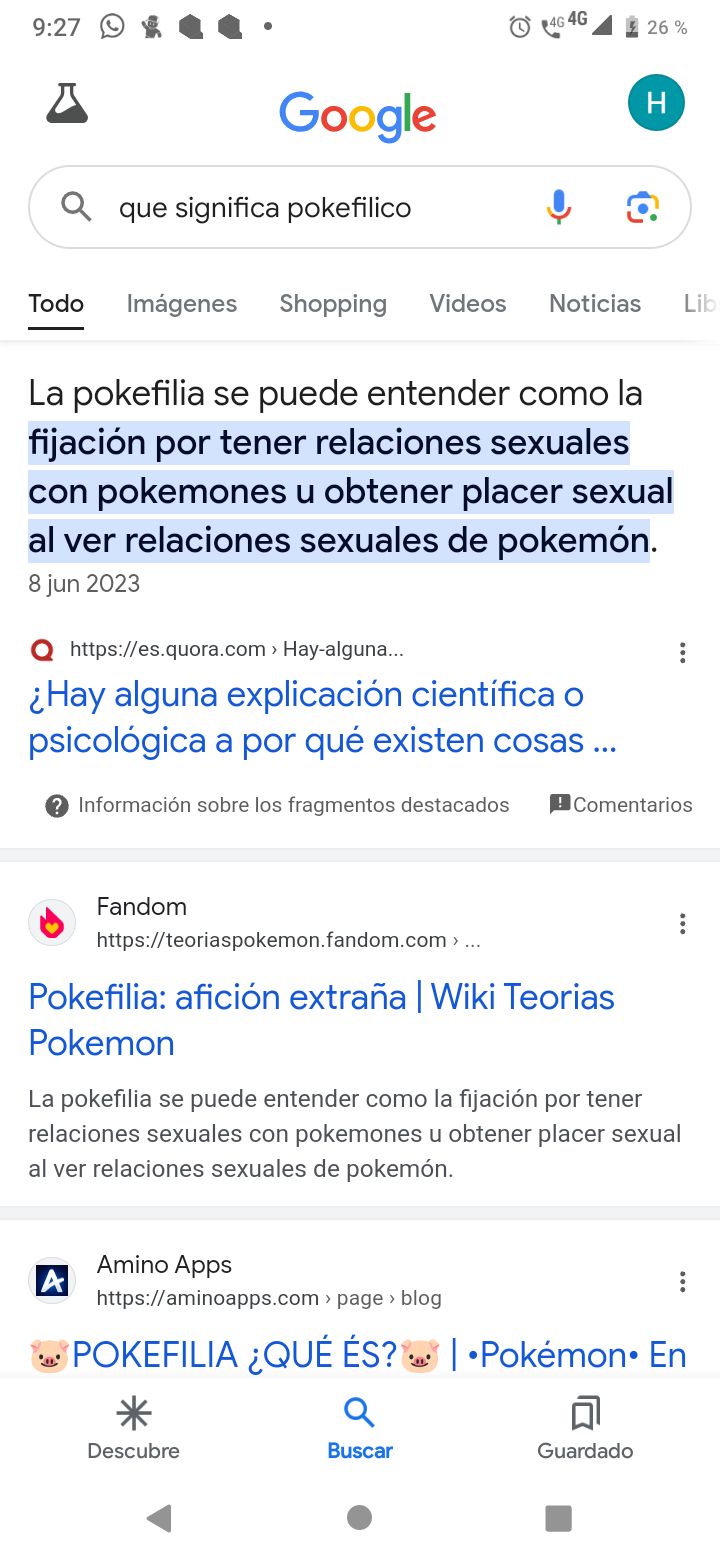The image size is (720, 1560).
Task: Switch to the Noticias tab
Action: pyautogui.click(x=595, y=303)
